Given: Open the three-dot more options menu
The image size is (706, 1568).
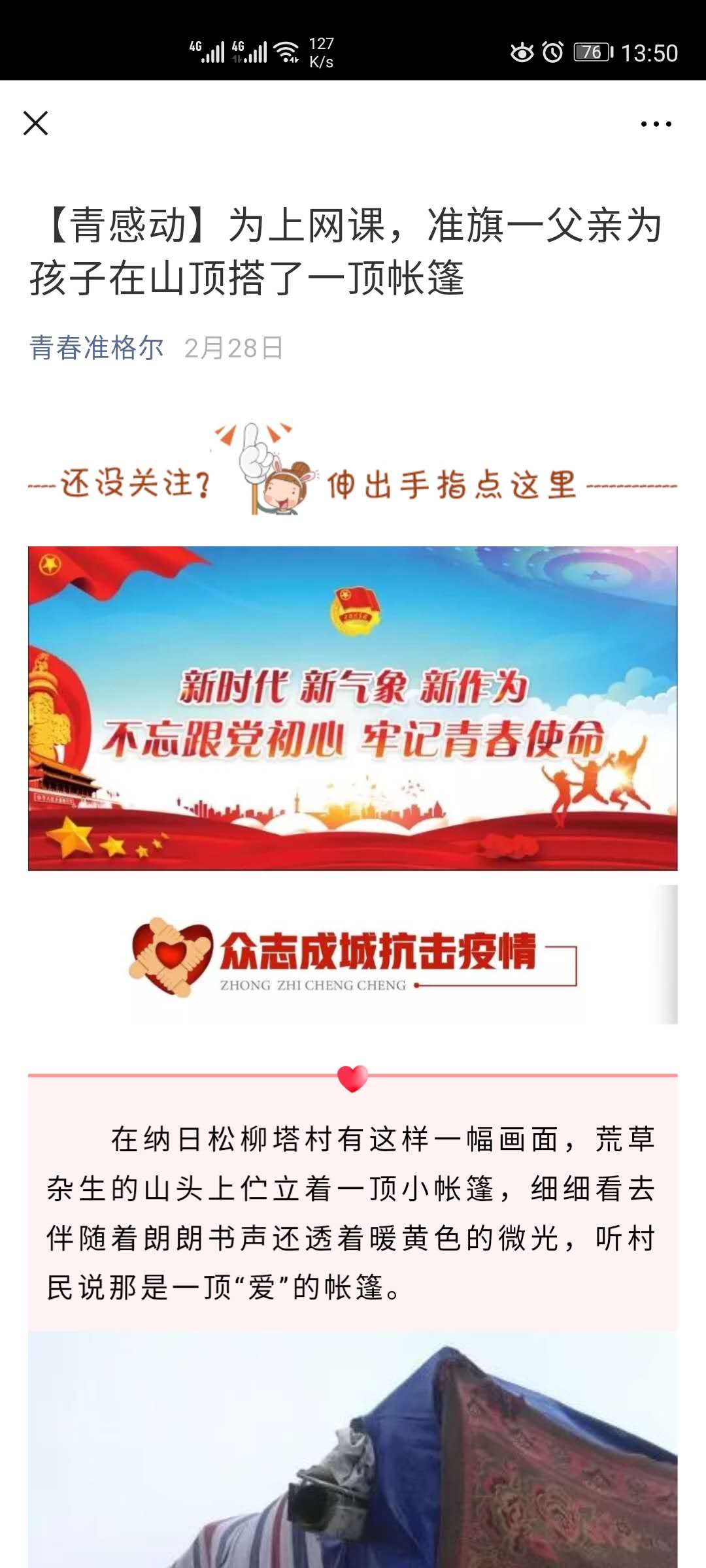Looking at the screenshot, I should pyautogui.click(x=656, y=123).
